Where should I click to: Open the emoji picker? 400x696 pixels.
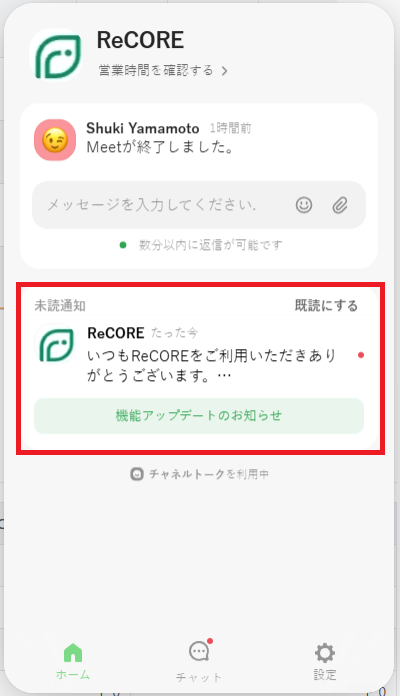pyautogui.click(x=304, y=205)
